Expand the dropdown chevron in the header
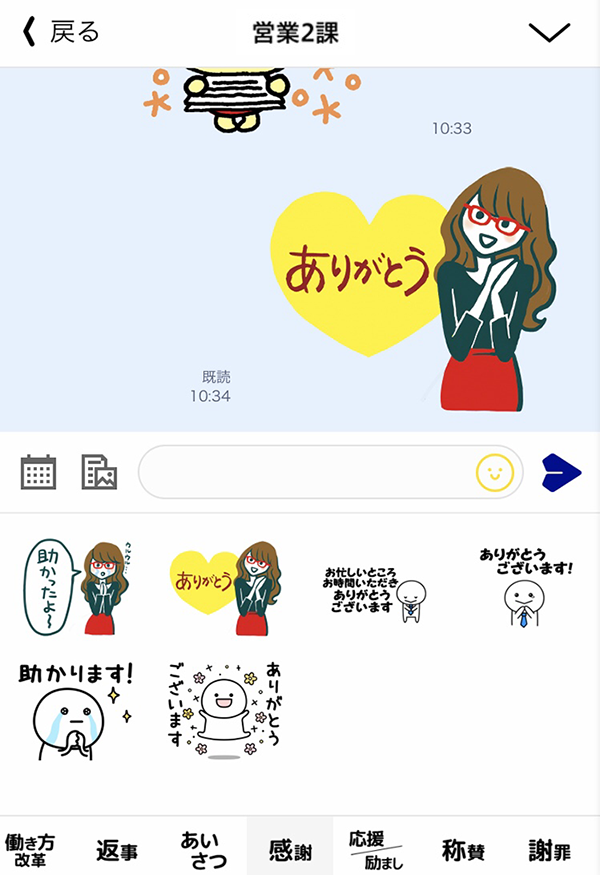The width and height of the screenshot is (600, 875). point(548,32)
